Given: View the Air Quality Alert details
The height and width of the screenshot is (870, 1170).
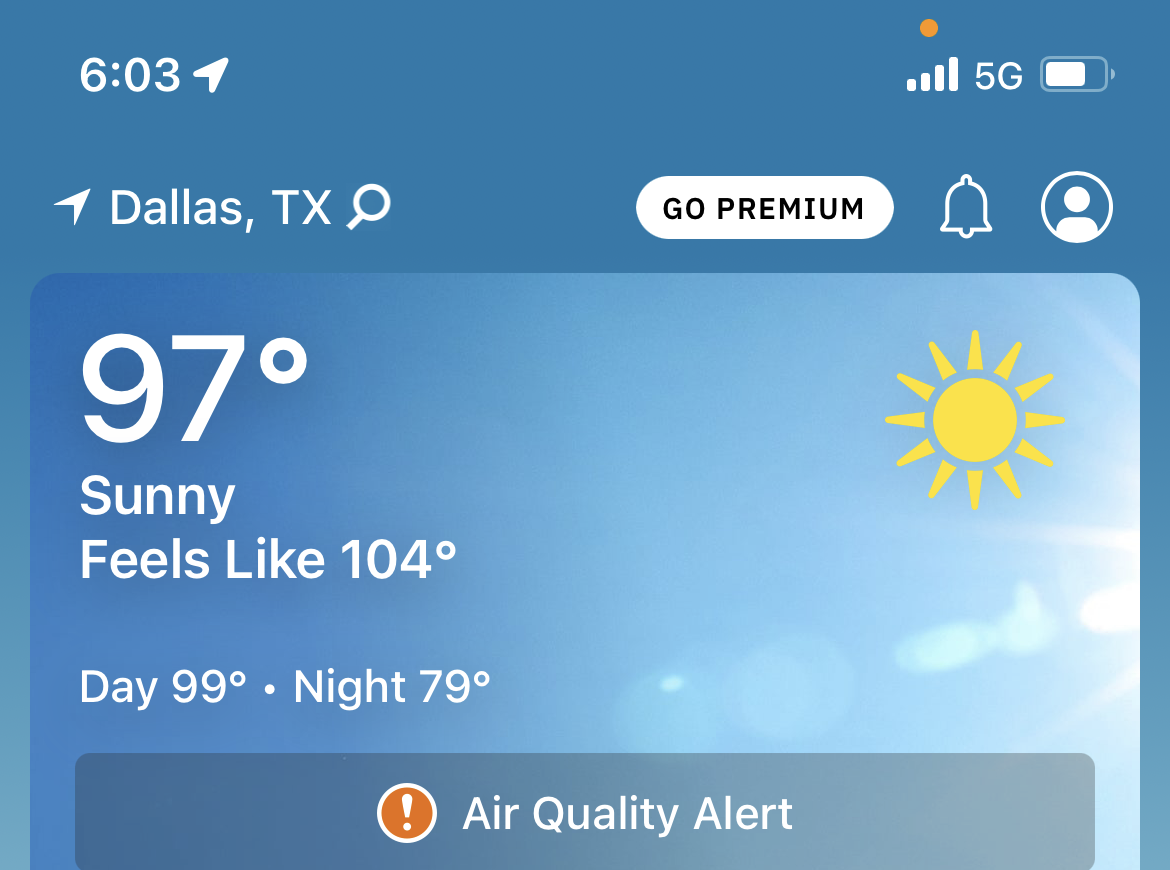Looking at the screenshot, I should pyautogui.click(x=585, y=813).
